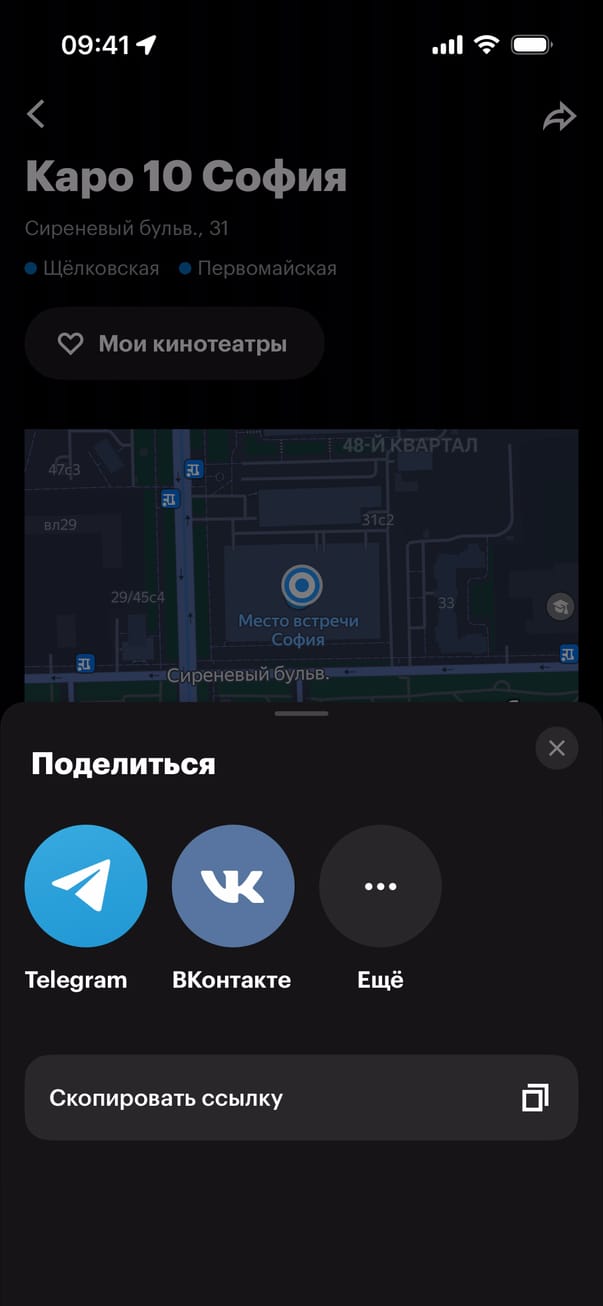
Task: Add cinema to Мои кинотеатры
Action: tap(174, 344)
